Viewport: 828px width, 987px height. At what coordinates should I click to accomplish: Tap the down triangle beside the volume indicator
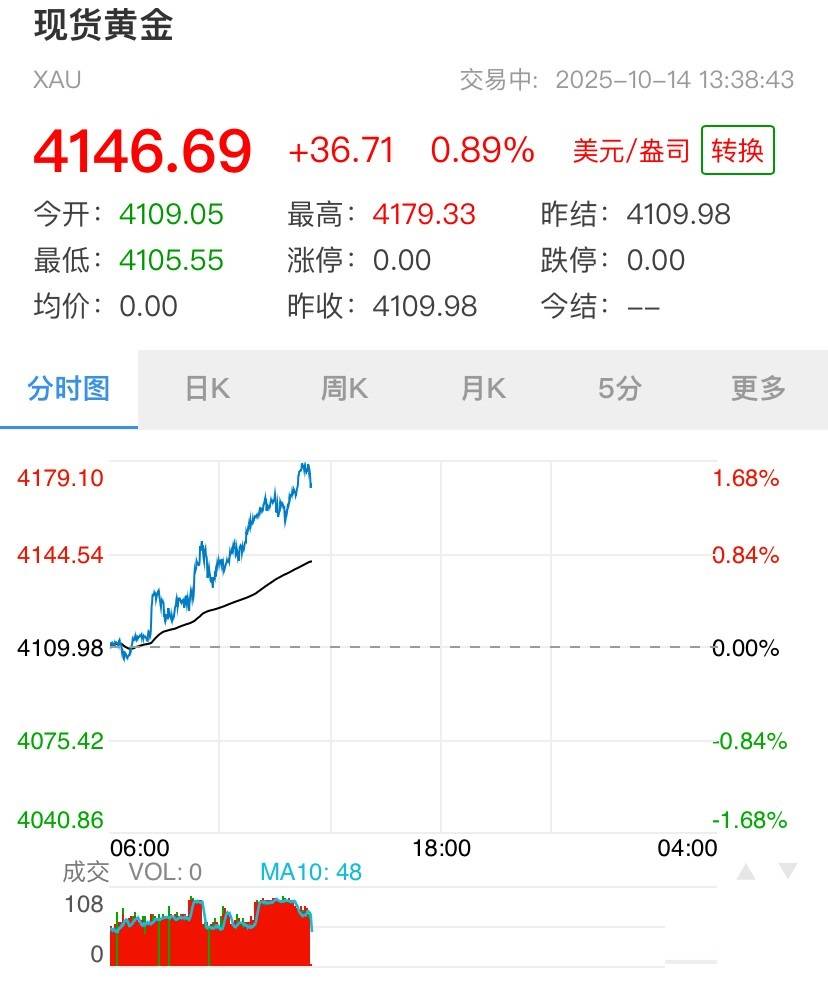point(788,872)
